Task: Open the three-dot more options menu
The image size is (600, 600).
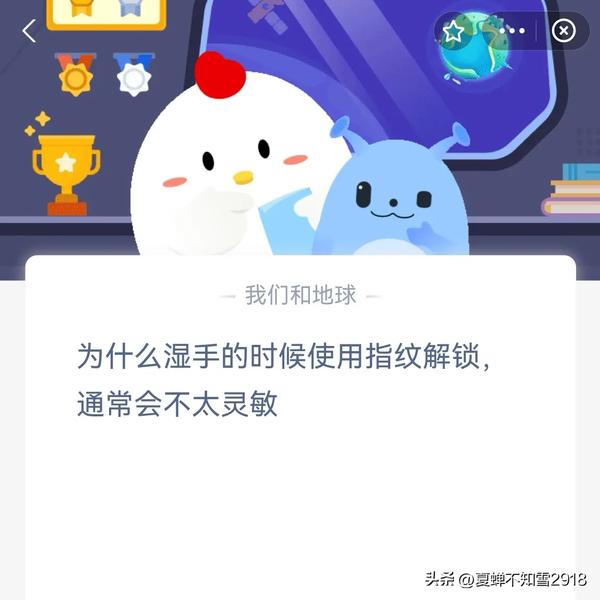Action: pyautogui.click(x=510, y=31)
